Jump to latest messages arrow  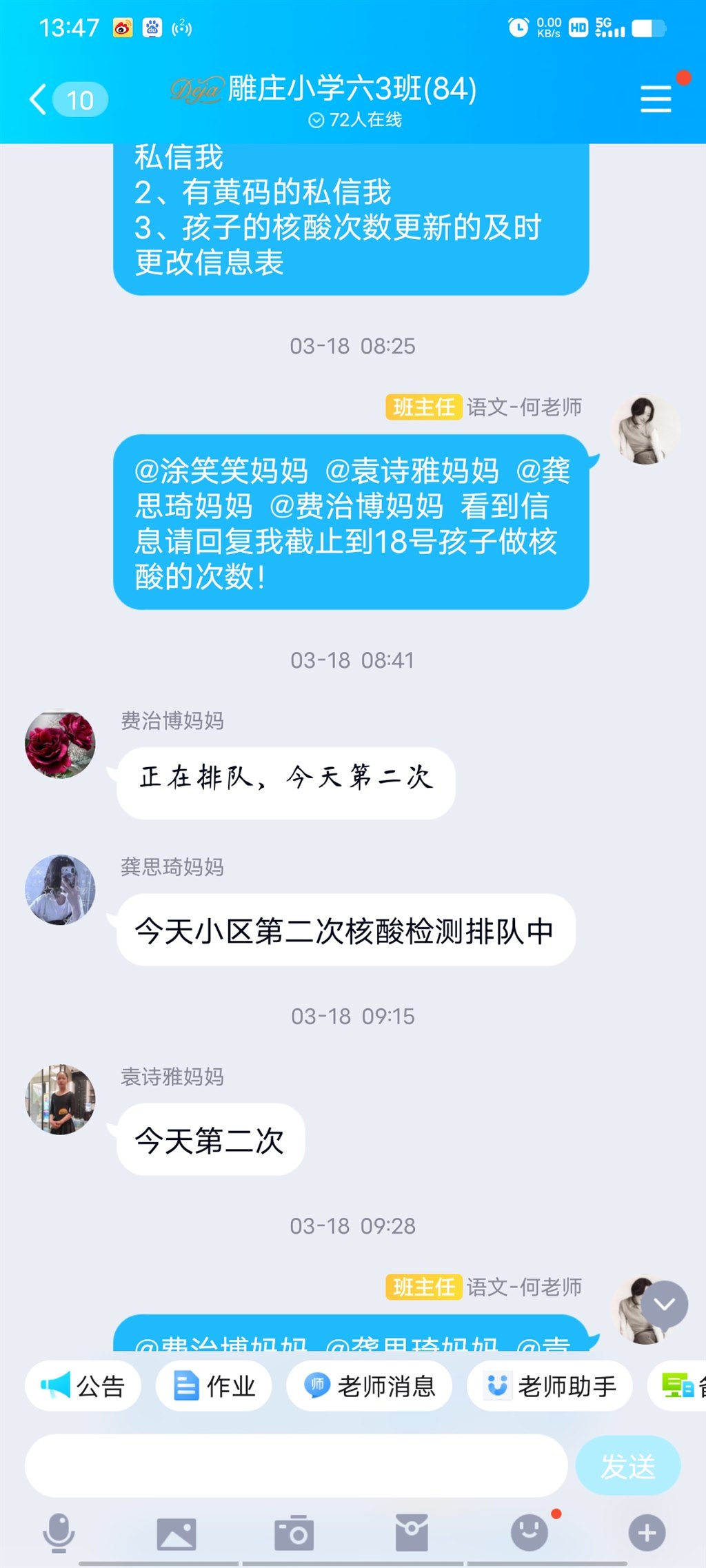pyautogui.click(x=665, y=1304)
